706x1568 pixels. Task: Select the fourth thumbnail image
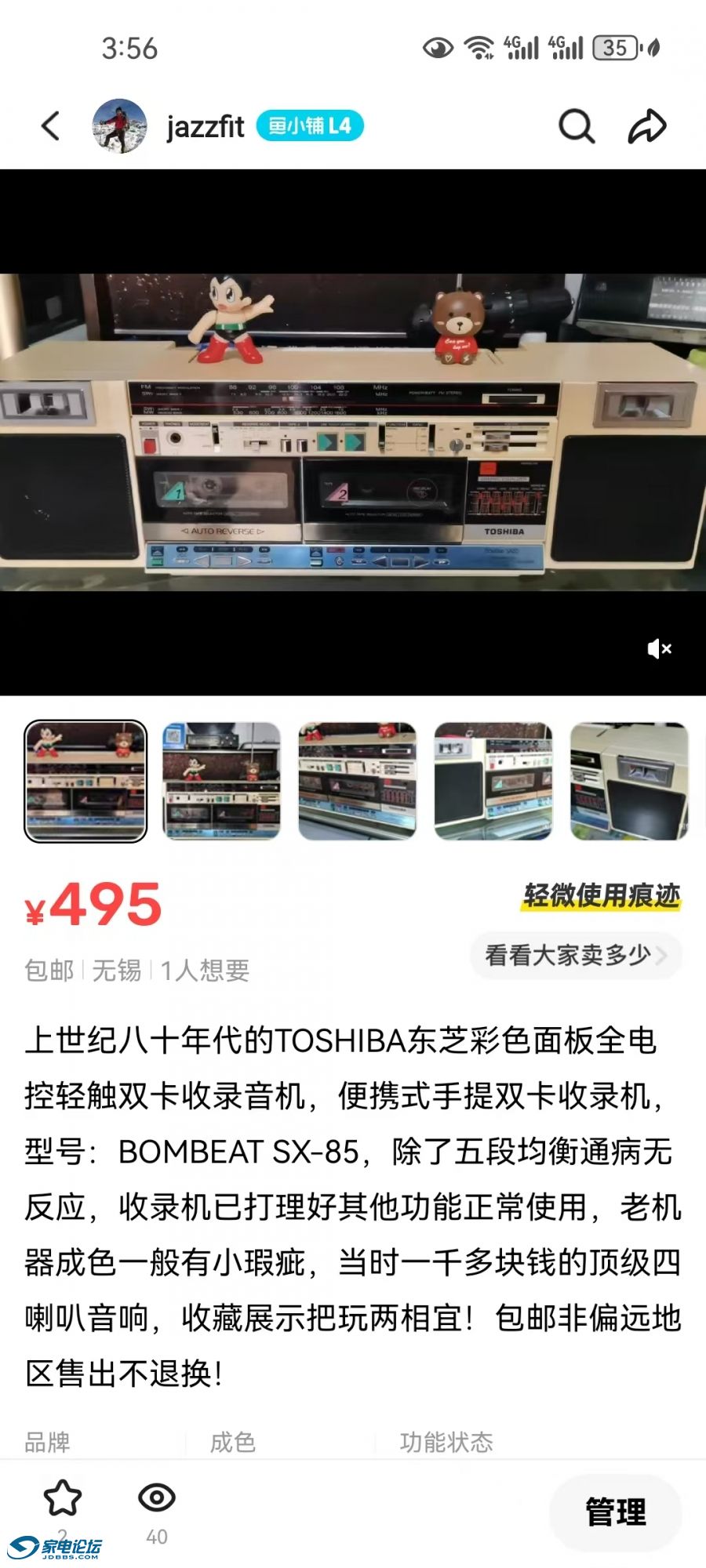pyautogui.click(x=493, y=781)
